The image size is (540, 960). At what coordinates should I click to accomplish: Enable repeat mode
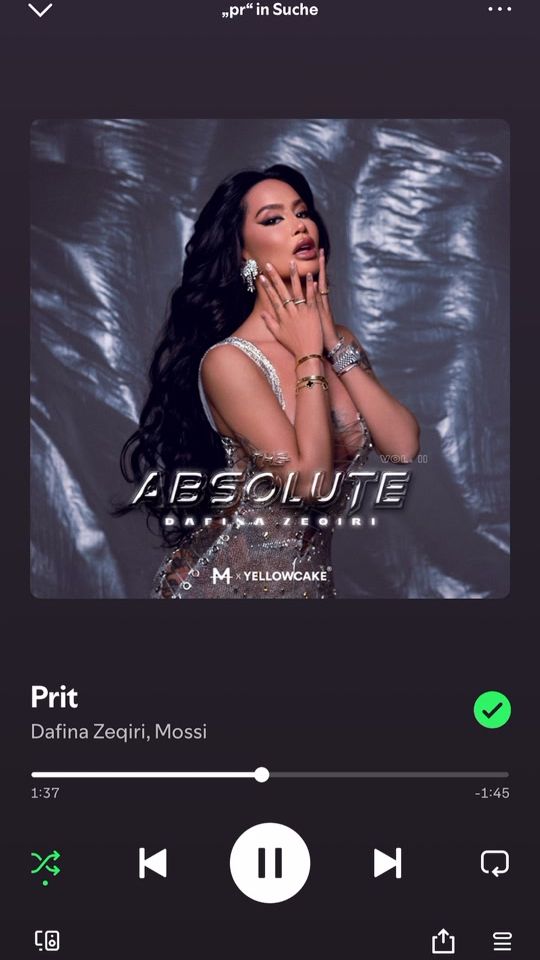tap(495, 863)
